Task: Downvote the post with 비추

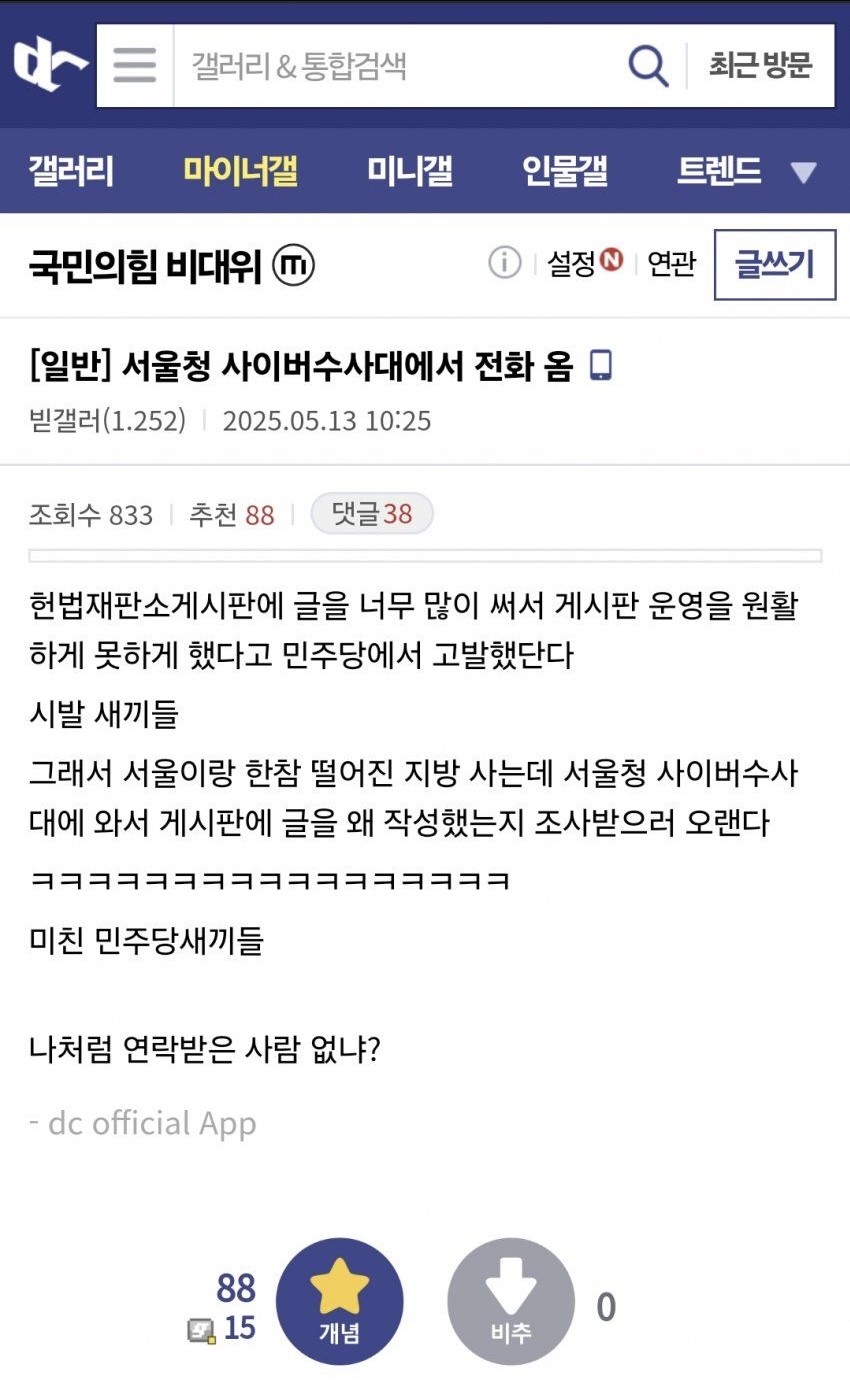Action: point(511,1301)
